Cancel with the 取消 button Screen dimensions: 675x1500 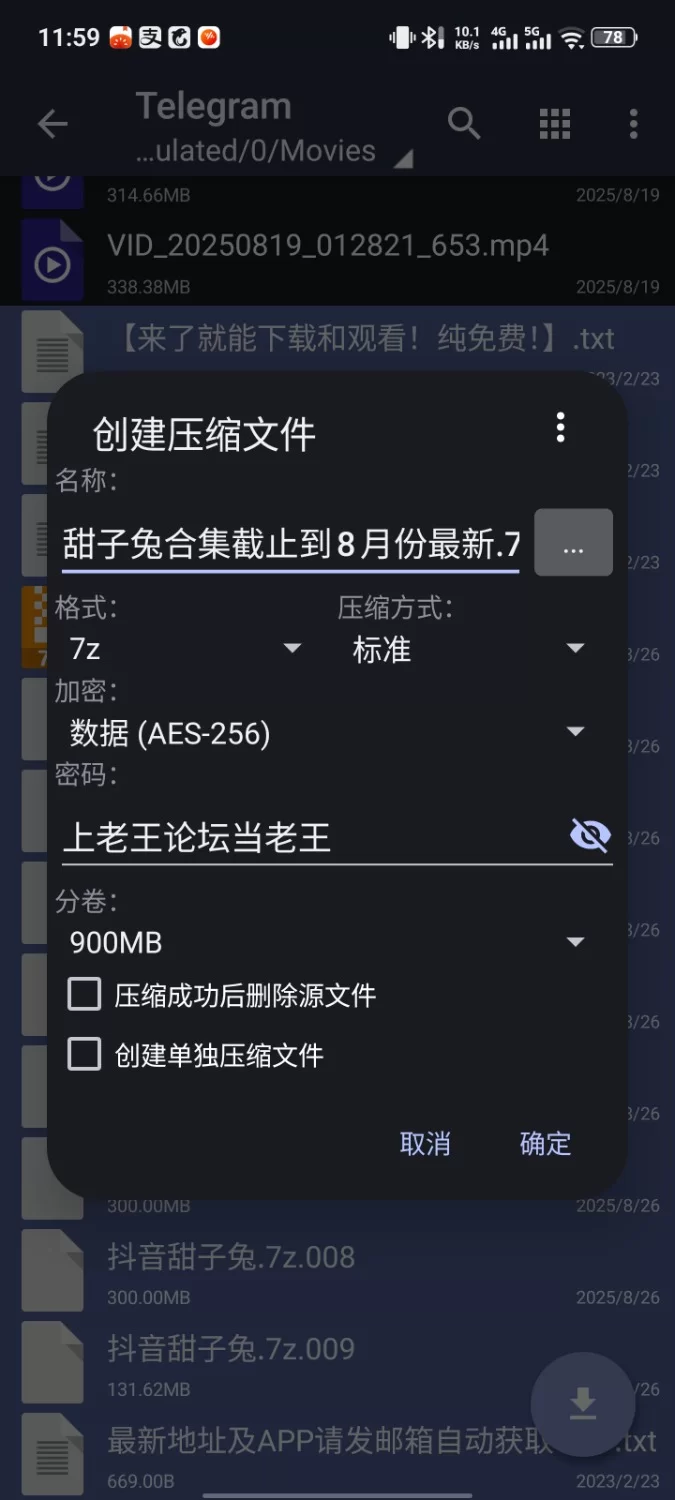click(x=425, y=1144)
